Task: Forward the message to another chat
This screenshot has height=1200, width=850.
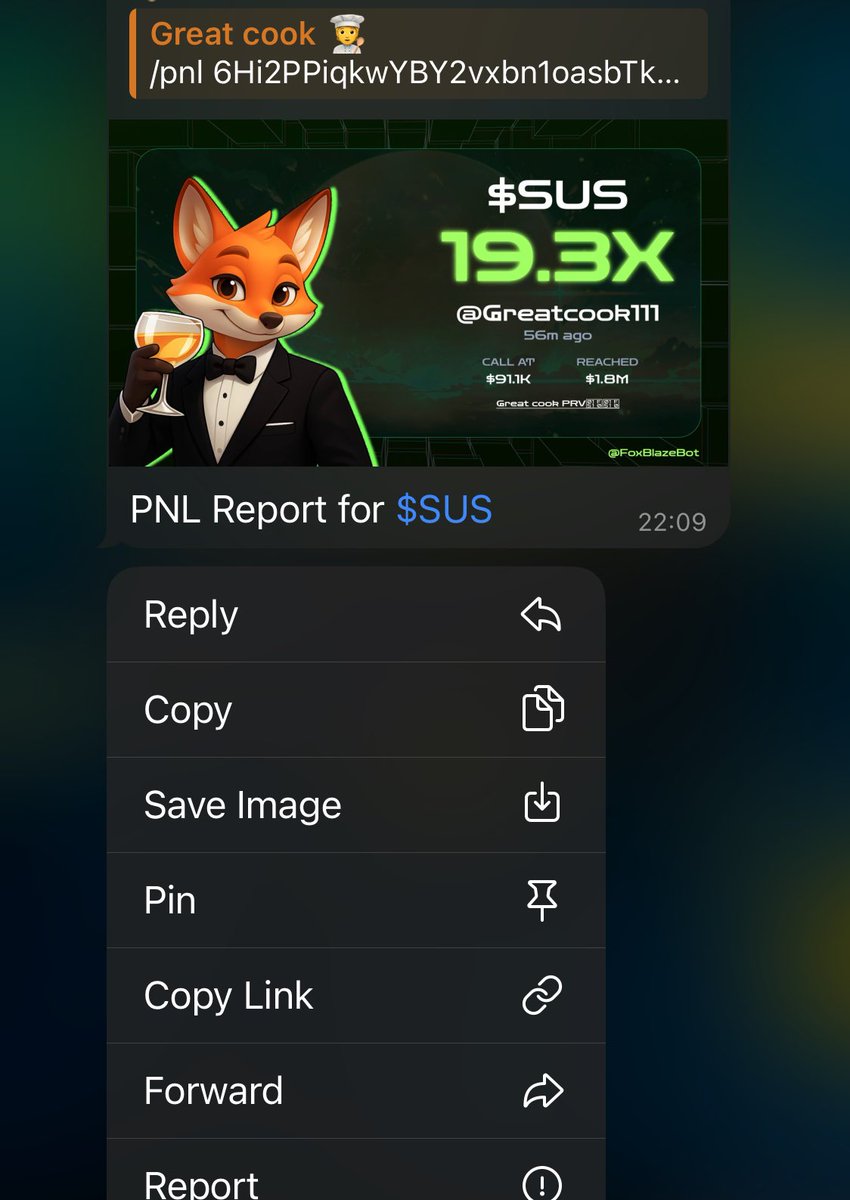Action: [x=355, y=1090]
